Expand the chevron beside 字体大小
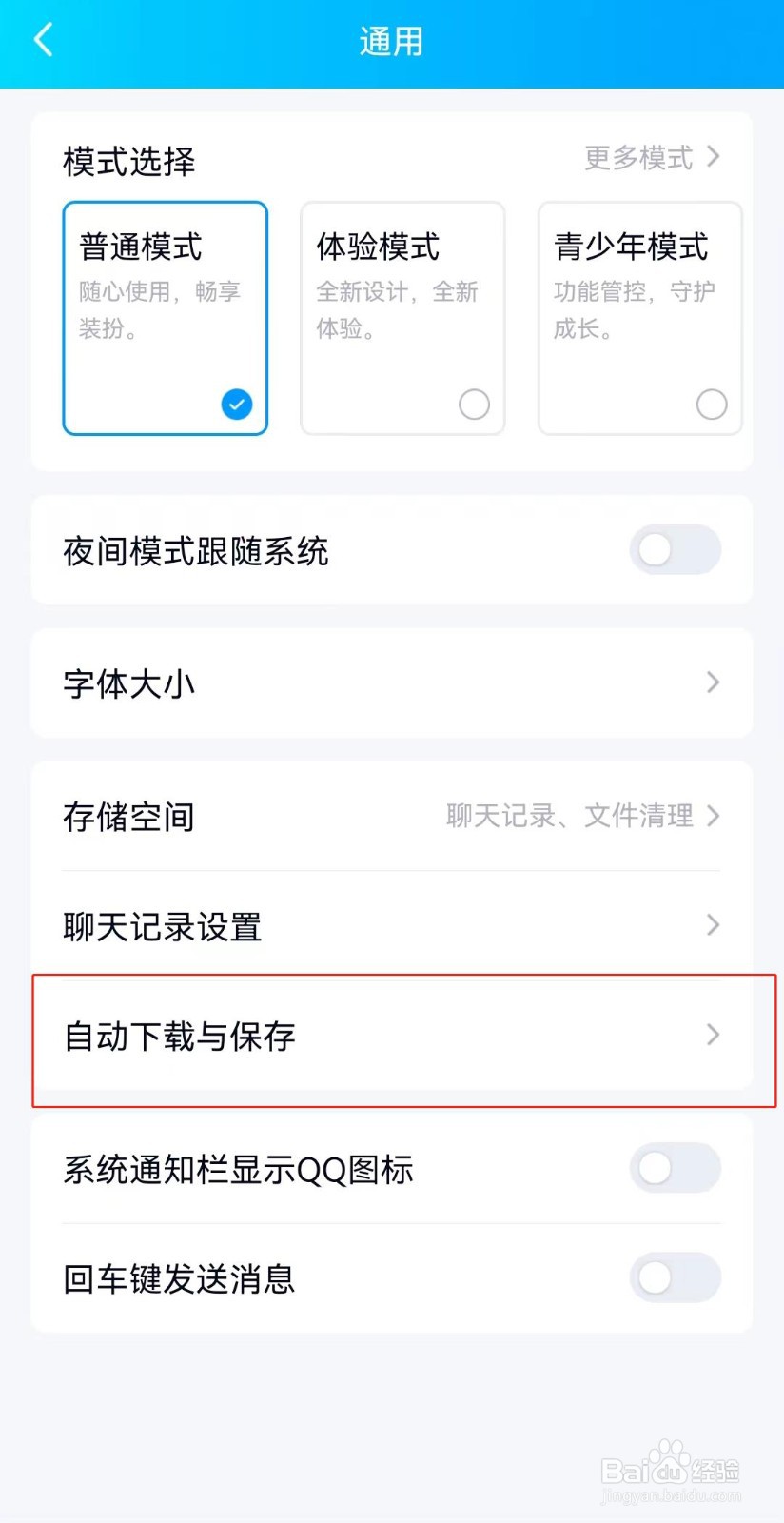The height and width of the screenshot is (1523, 784). click(714, 683)
